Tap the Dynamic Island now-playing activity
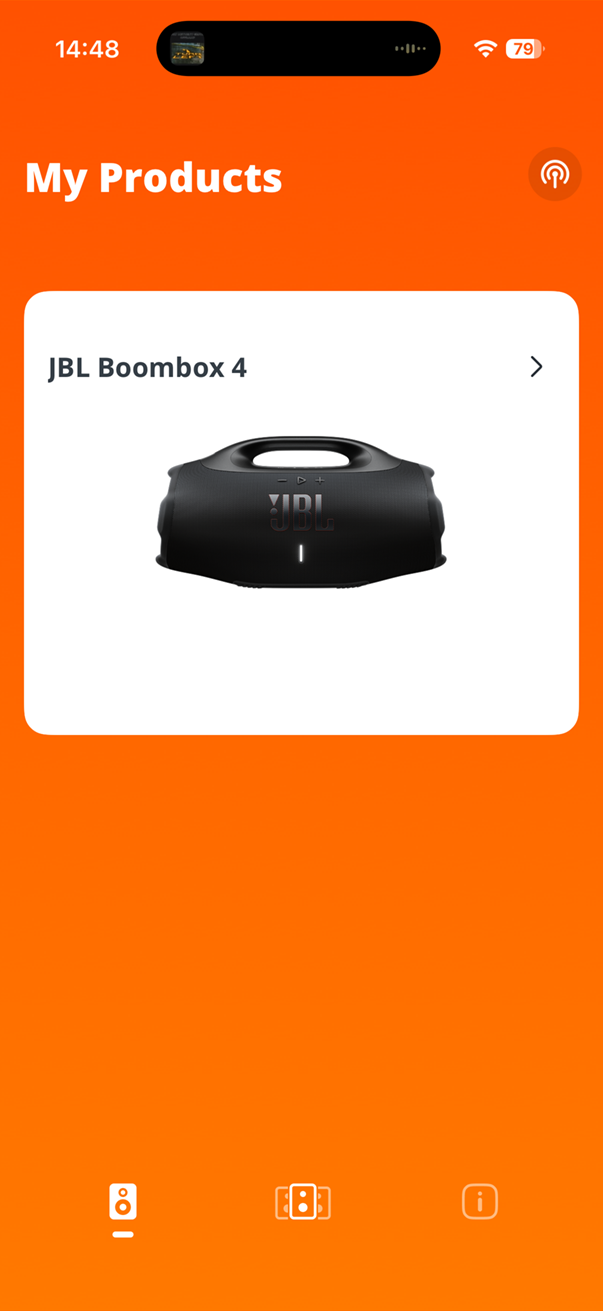603x1311 pixels. 298,48
